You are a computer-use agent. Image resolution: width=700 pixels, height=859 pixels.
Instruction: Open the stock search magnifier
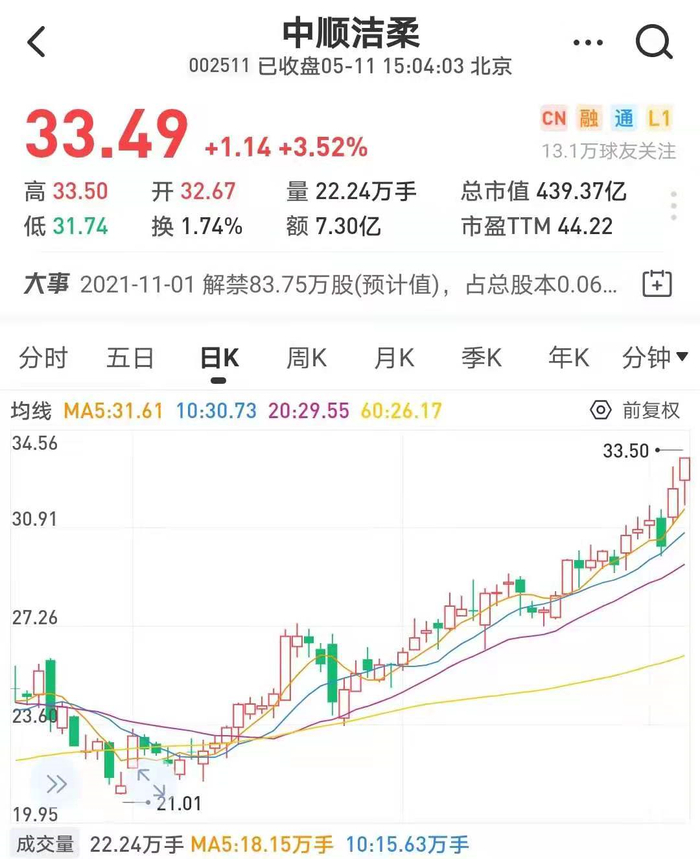click(654, 42)
